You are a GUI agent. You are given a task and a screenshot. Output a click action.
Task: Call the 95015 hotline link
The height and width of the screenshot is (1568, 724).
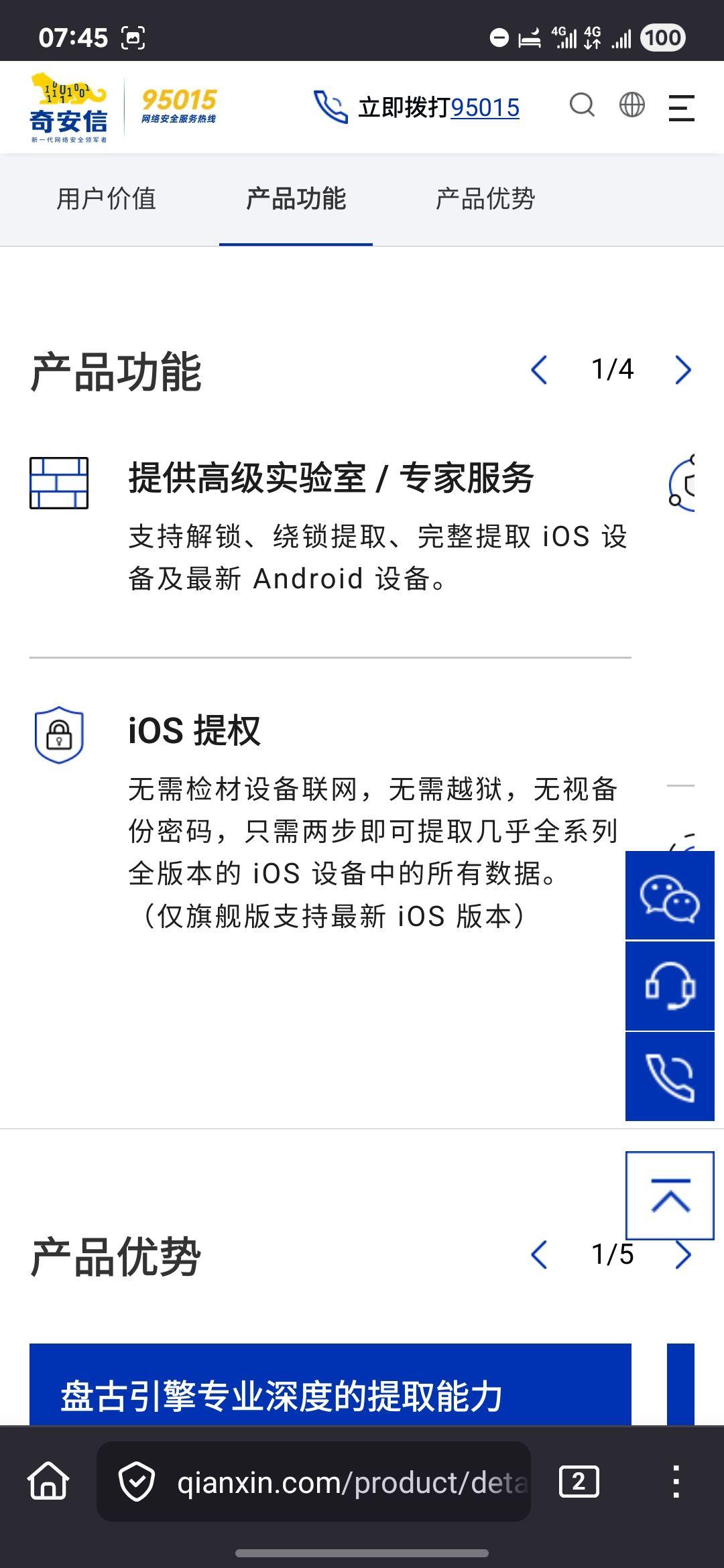(485, 107)
